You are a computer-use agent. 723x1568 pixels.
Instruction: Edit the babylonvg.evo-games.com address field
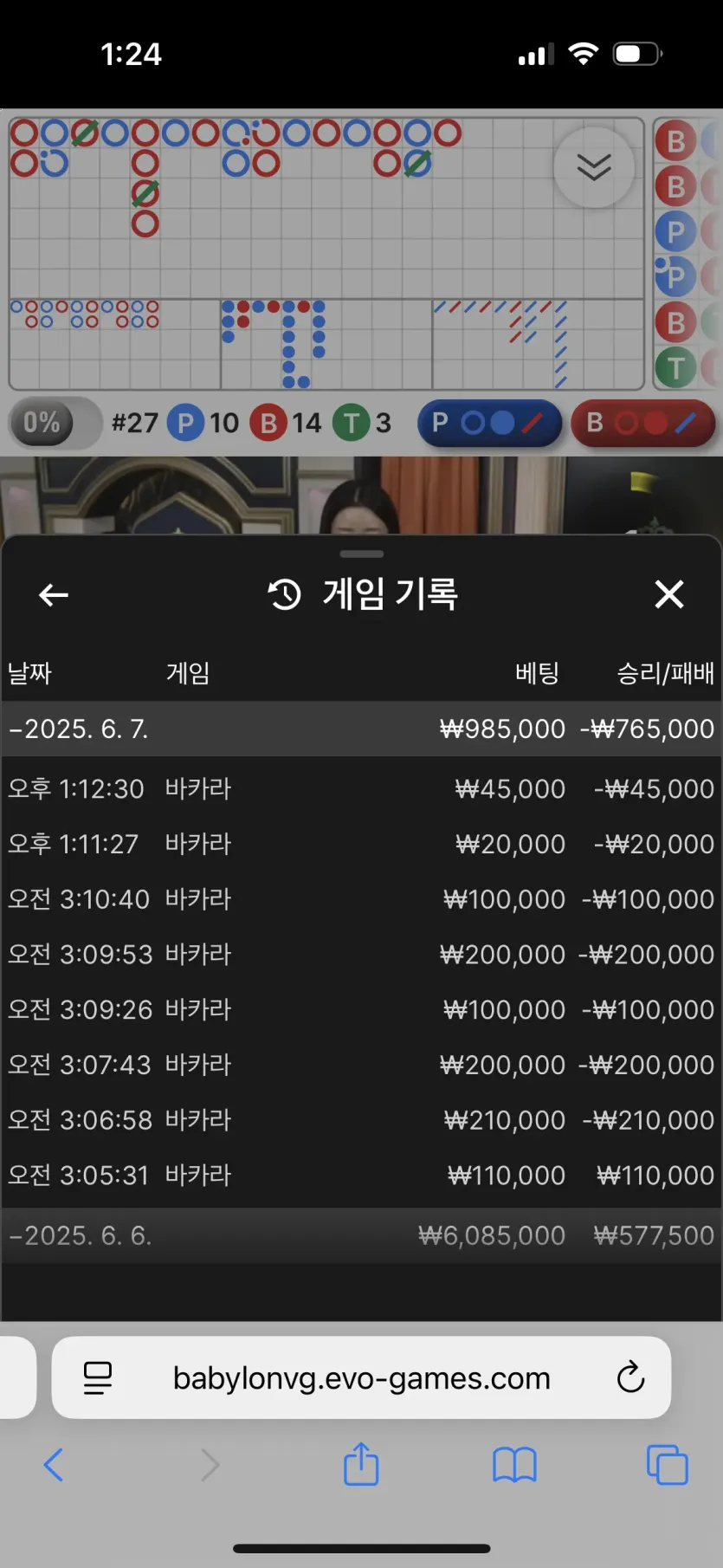point(362,1377)
